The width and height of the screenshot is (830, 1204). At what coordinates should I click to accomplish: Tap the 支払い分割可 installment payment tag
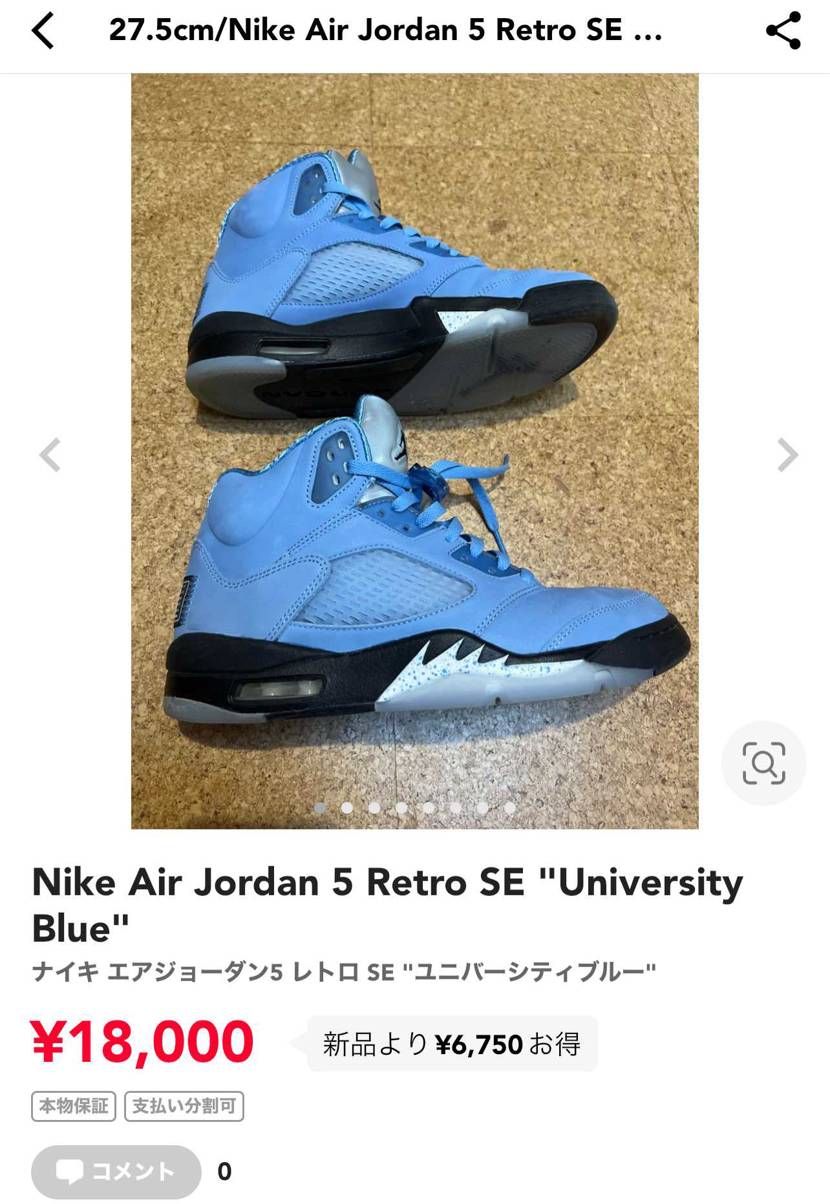click(183, 1106)
